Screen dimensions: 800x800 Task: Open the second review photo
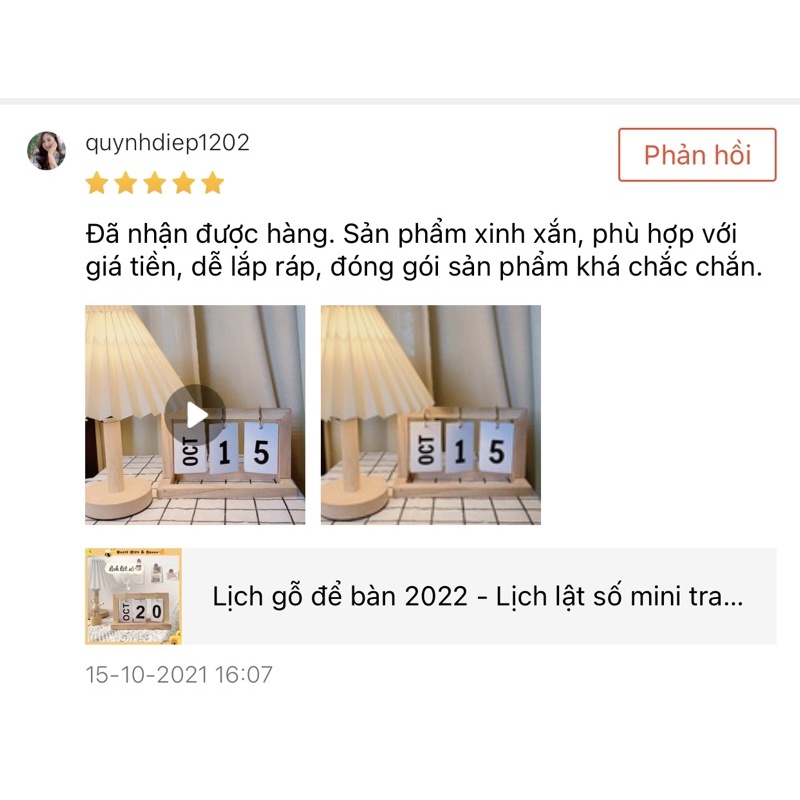(x=430, y=414)
